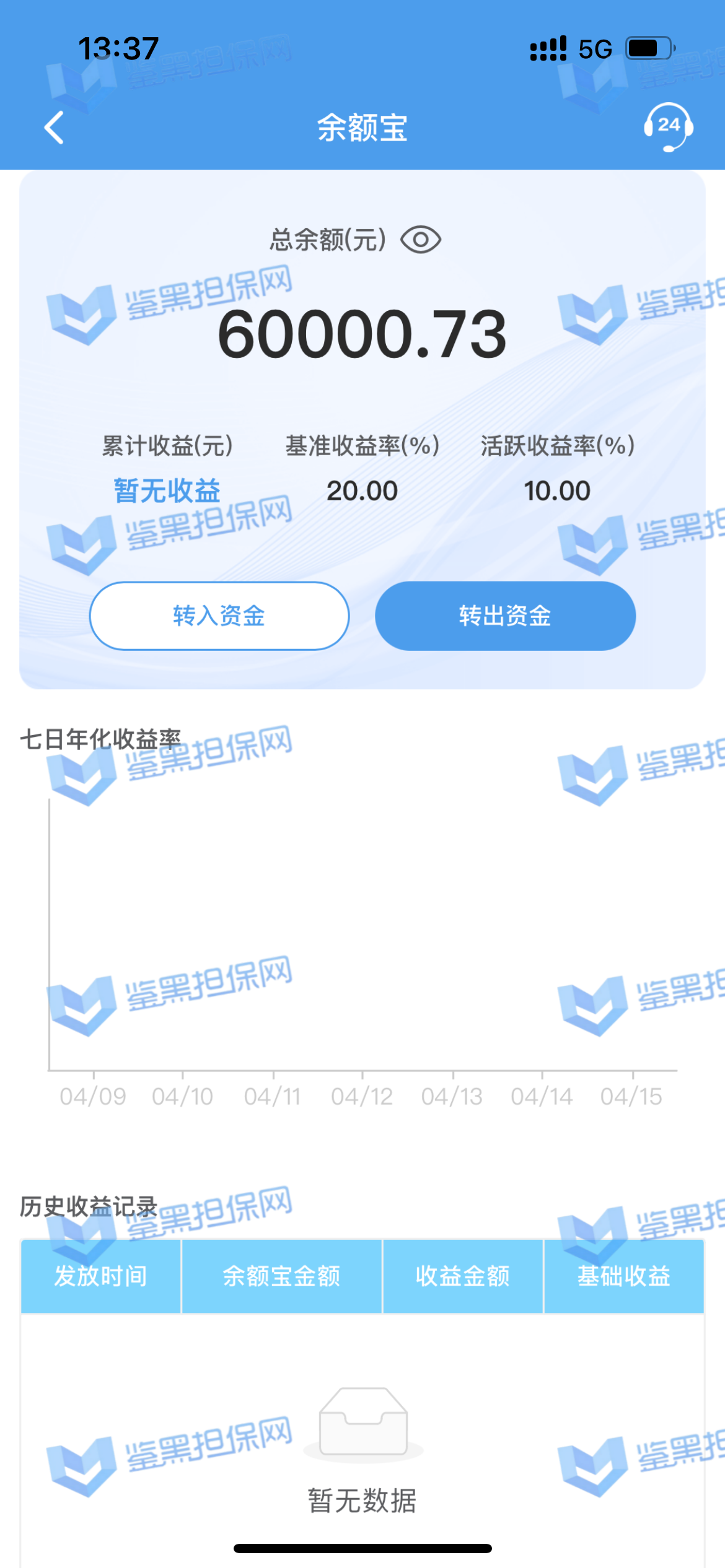Select 转出资金 to withdraw funds
725x1568 pixels.
[505, 616]
